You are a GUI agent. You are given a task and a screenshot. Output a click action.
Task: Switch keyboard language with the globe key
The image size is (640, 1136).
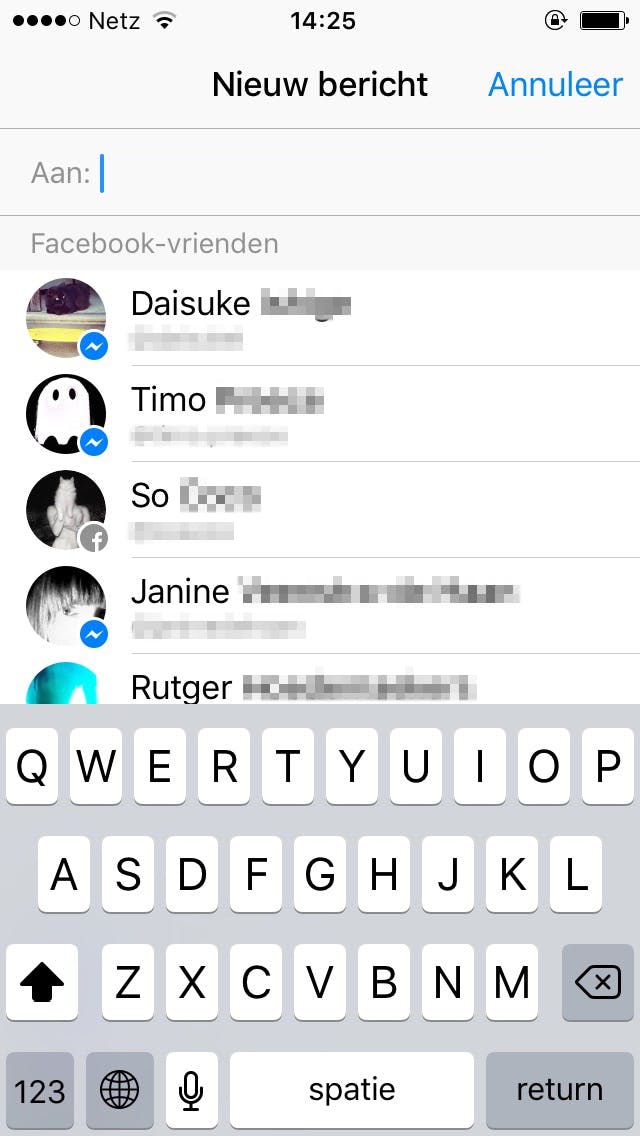point(120,1089)
